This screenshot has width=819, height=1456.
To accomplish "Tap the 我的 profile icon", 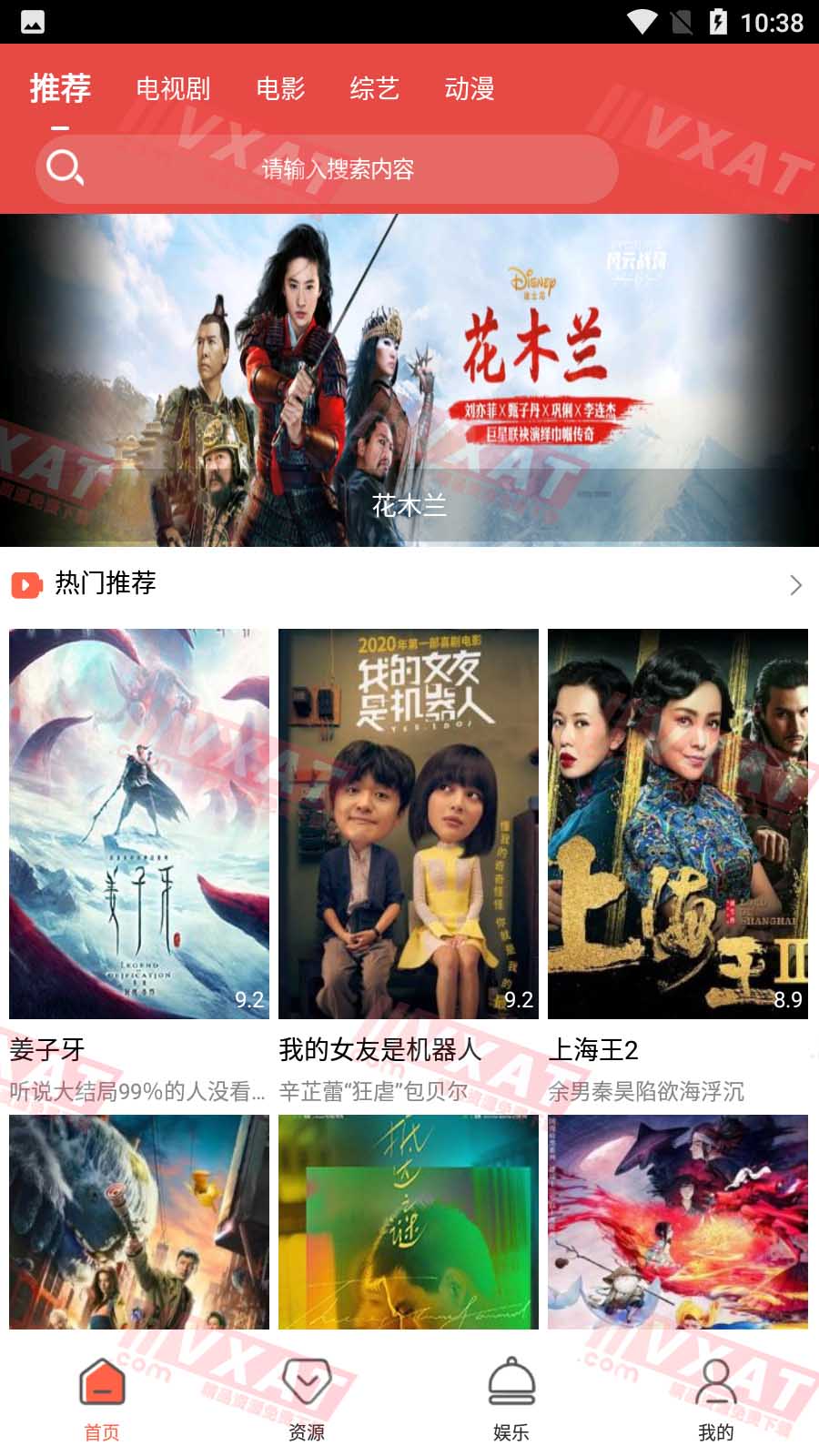I will tap(716, 1381).
